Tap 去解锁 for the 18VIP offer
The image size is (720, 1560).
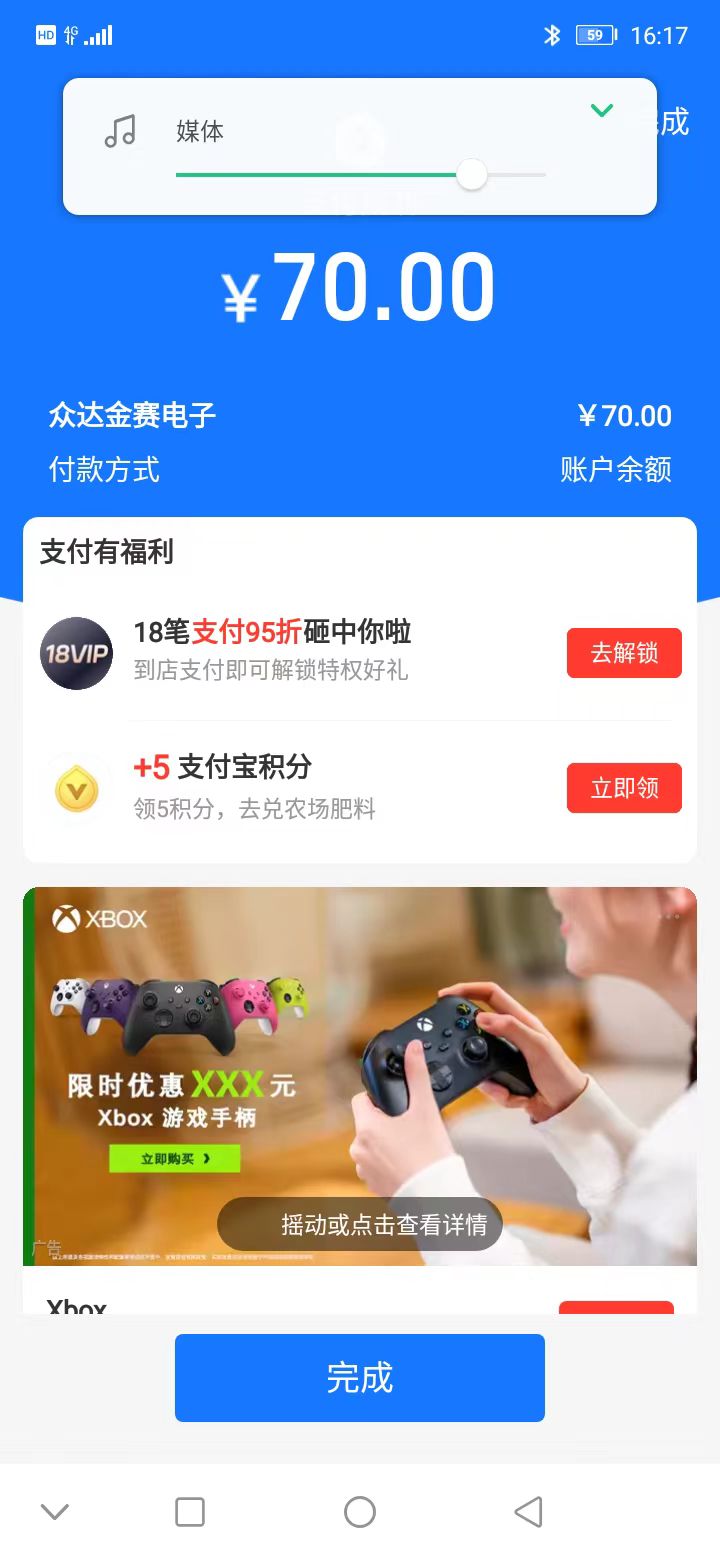(624, 653)
